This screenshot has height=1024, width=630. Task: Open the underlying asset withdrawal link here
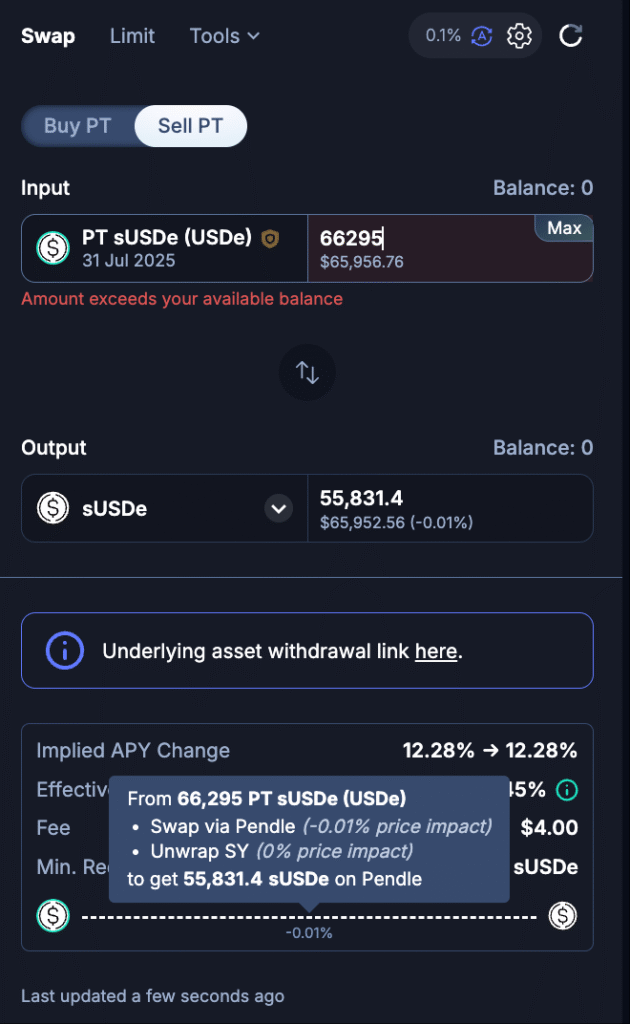point(436,651)
